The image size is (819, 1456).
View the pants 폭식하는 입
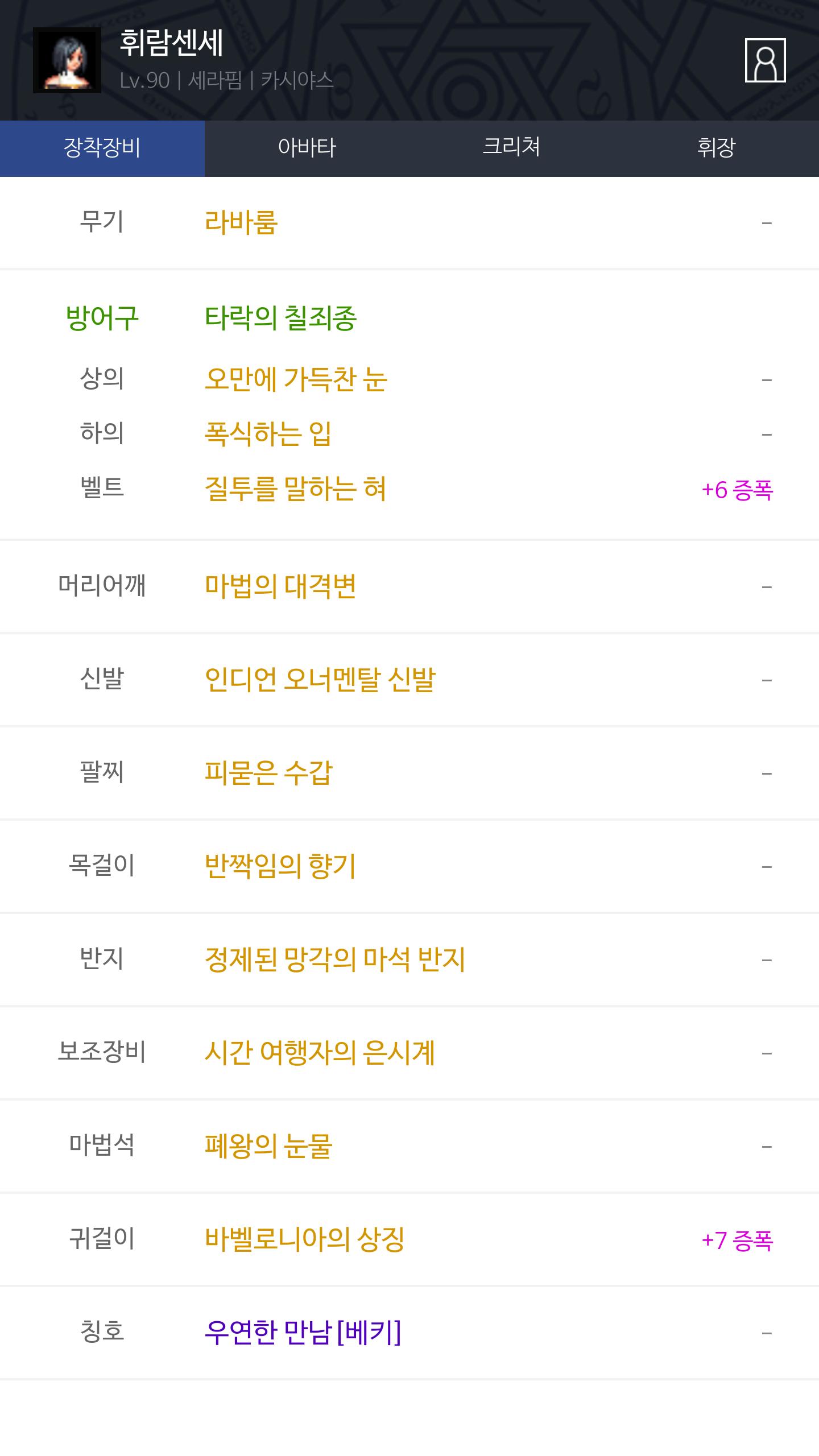click(x=268, y=434)
